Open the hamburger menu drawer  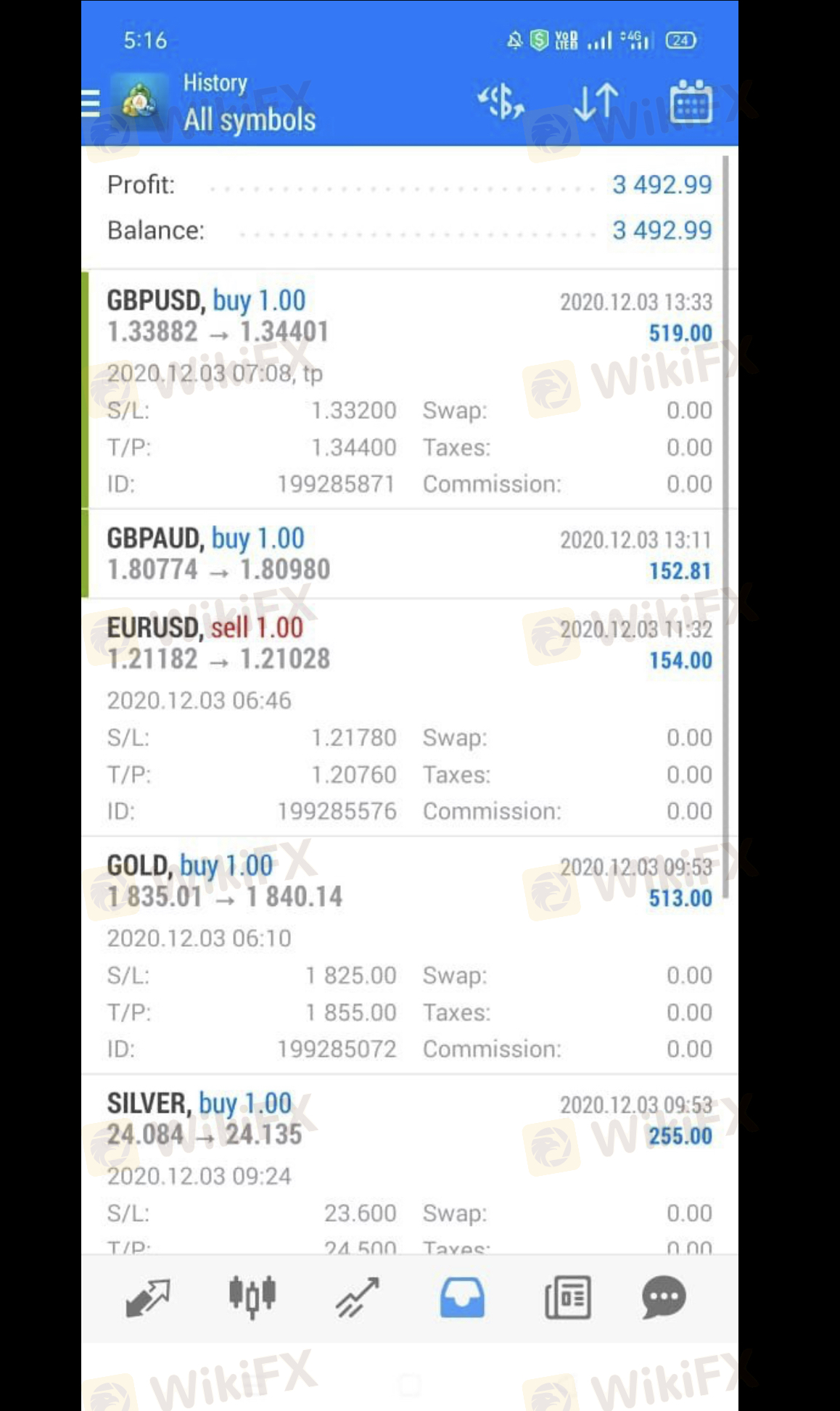click(x=91, y=104)
